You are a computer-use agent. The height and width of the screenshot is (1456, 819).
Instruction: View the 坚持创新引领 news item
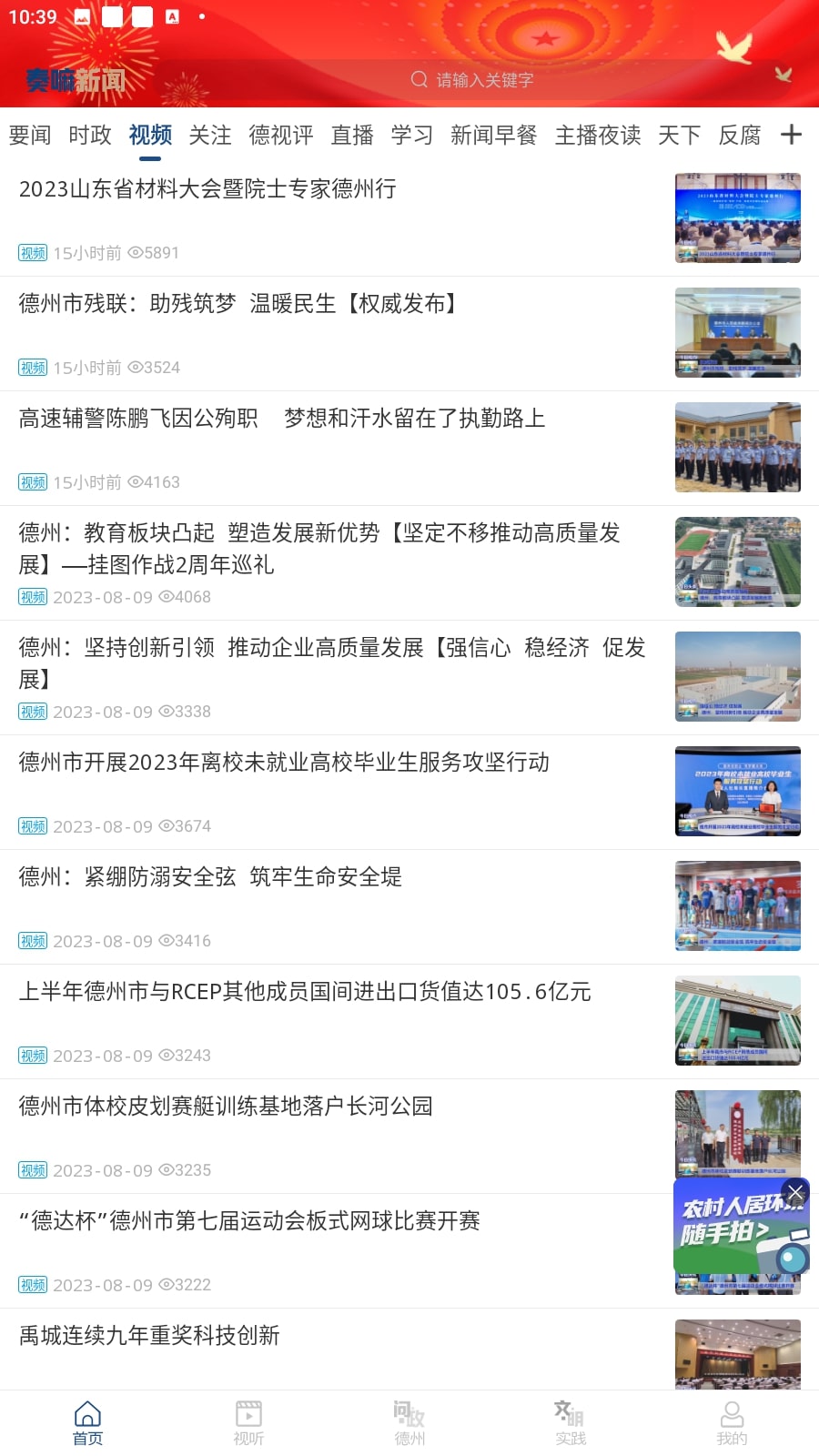332,662
